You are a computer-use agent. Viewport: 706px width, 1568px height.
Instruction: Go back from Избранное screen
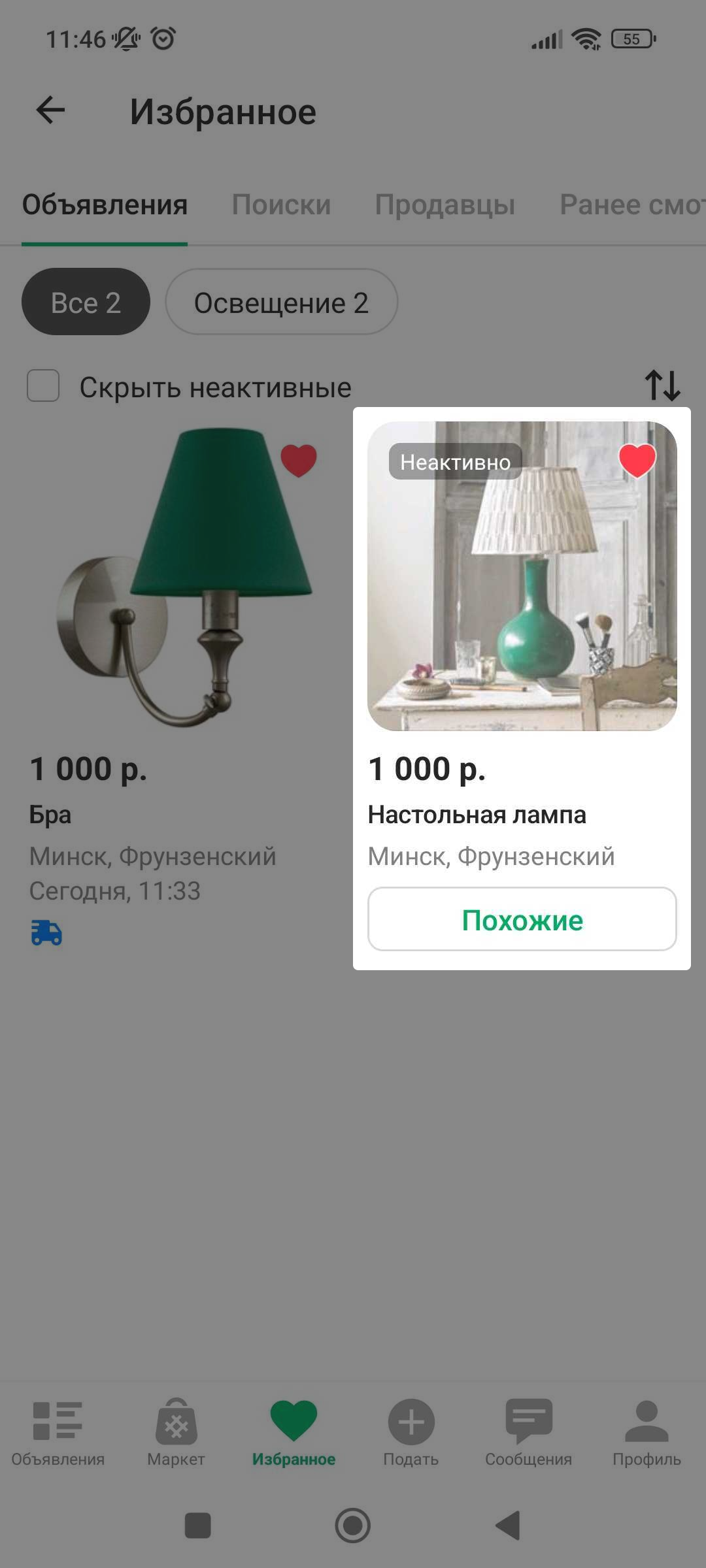click(x=50, y=110)
